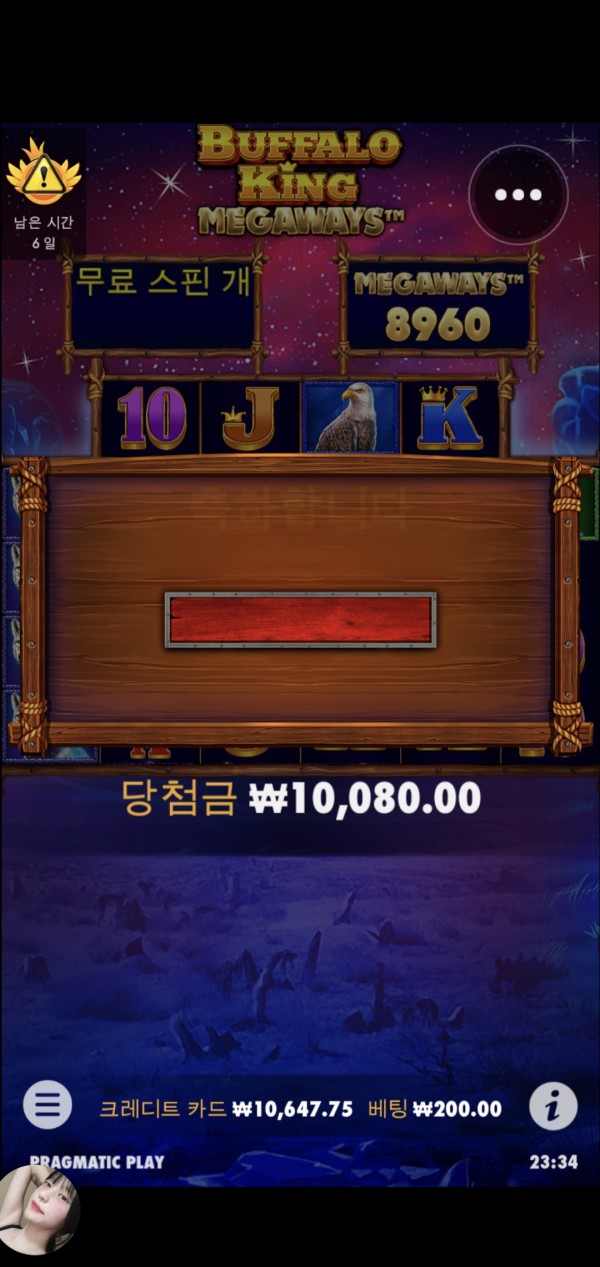Open the three-dot overflow menu
Screen dimensions: 600x1267
tap(518, 195)
